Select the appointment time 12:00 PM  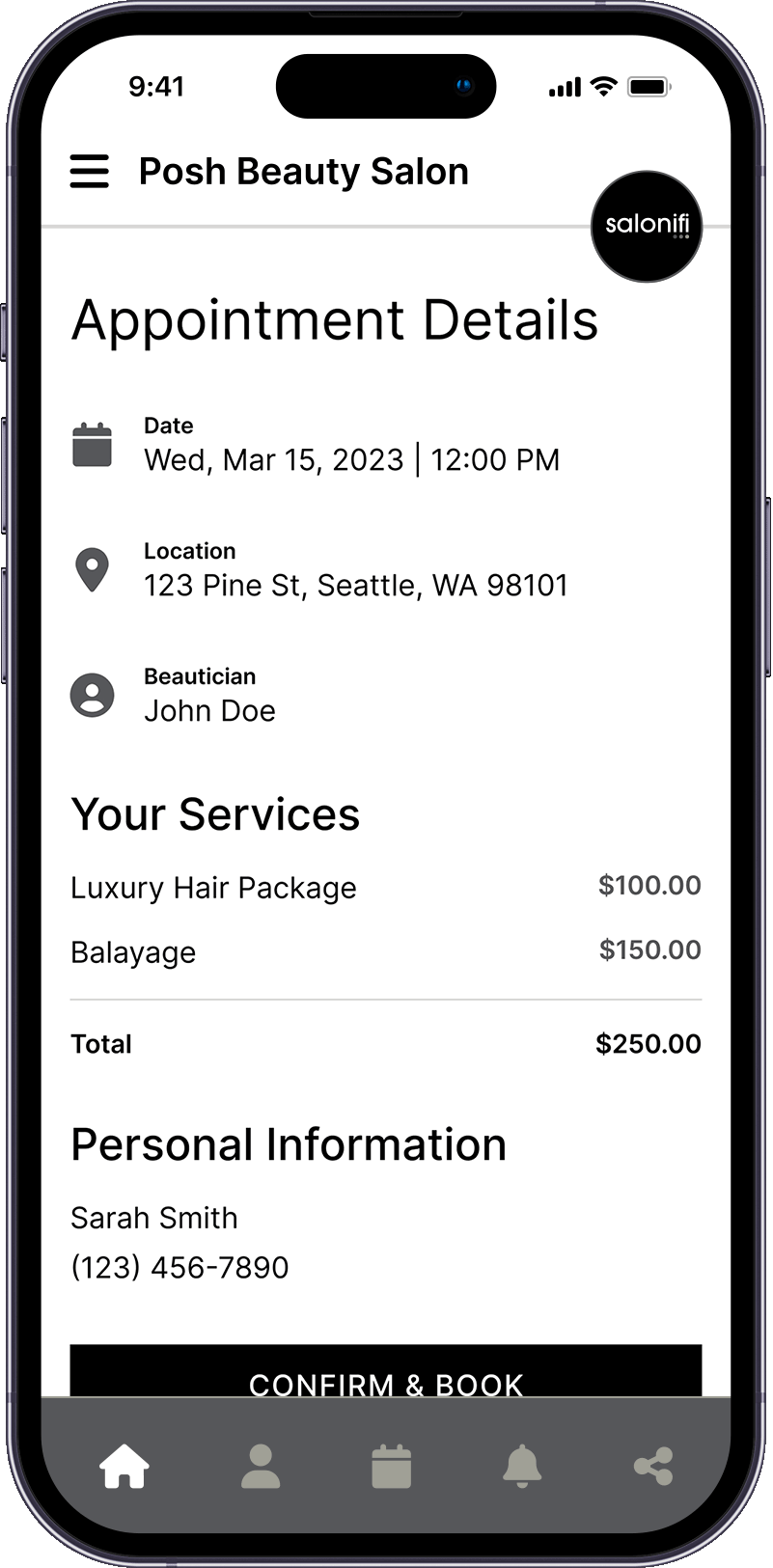point(495,459)
